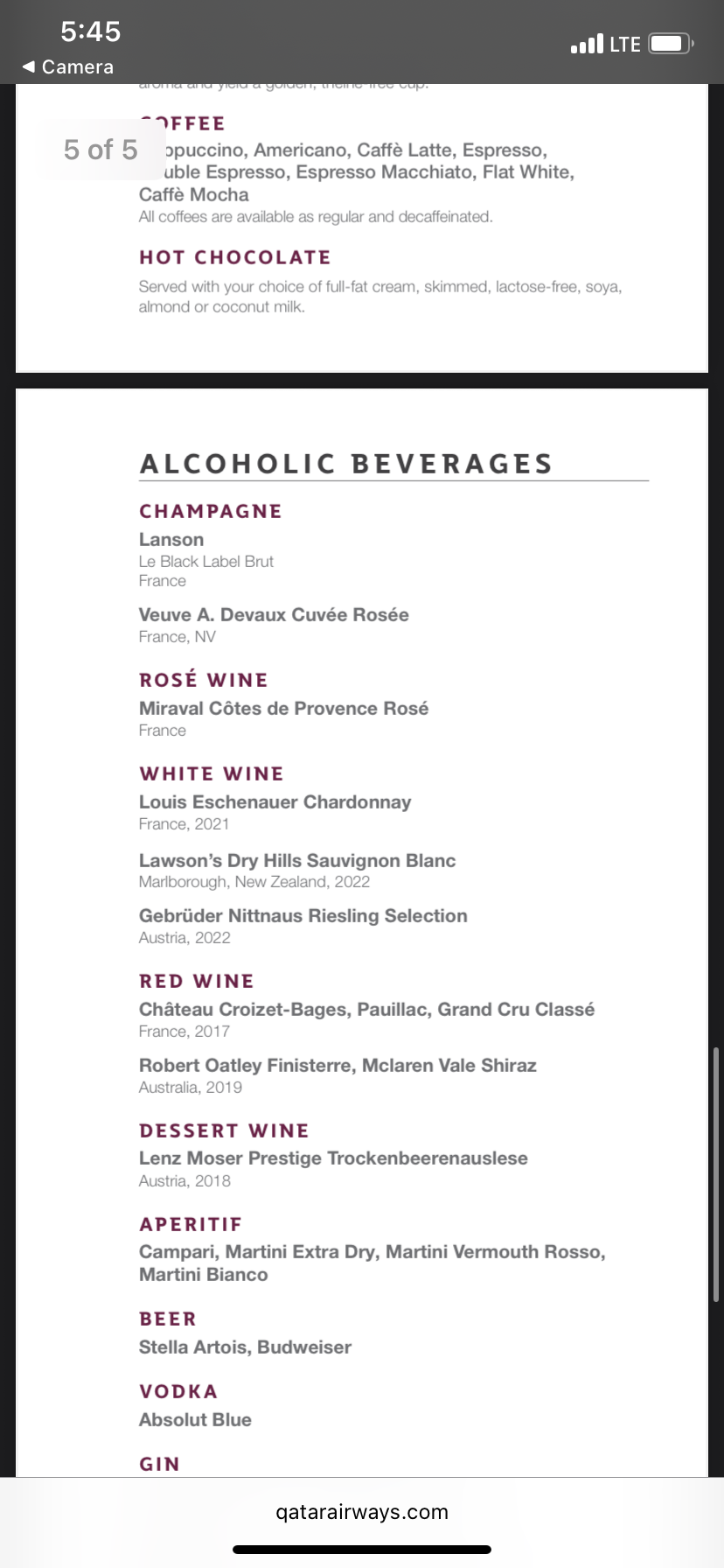Tap the 5 of 5 page indicator
Viewport: 724px width, 1568px height.
click(101, 150)
